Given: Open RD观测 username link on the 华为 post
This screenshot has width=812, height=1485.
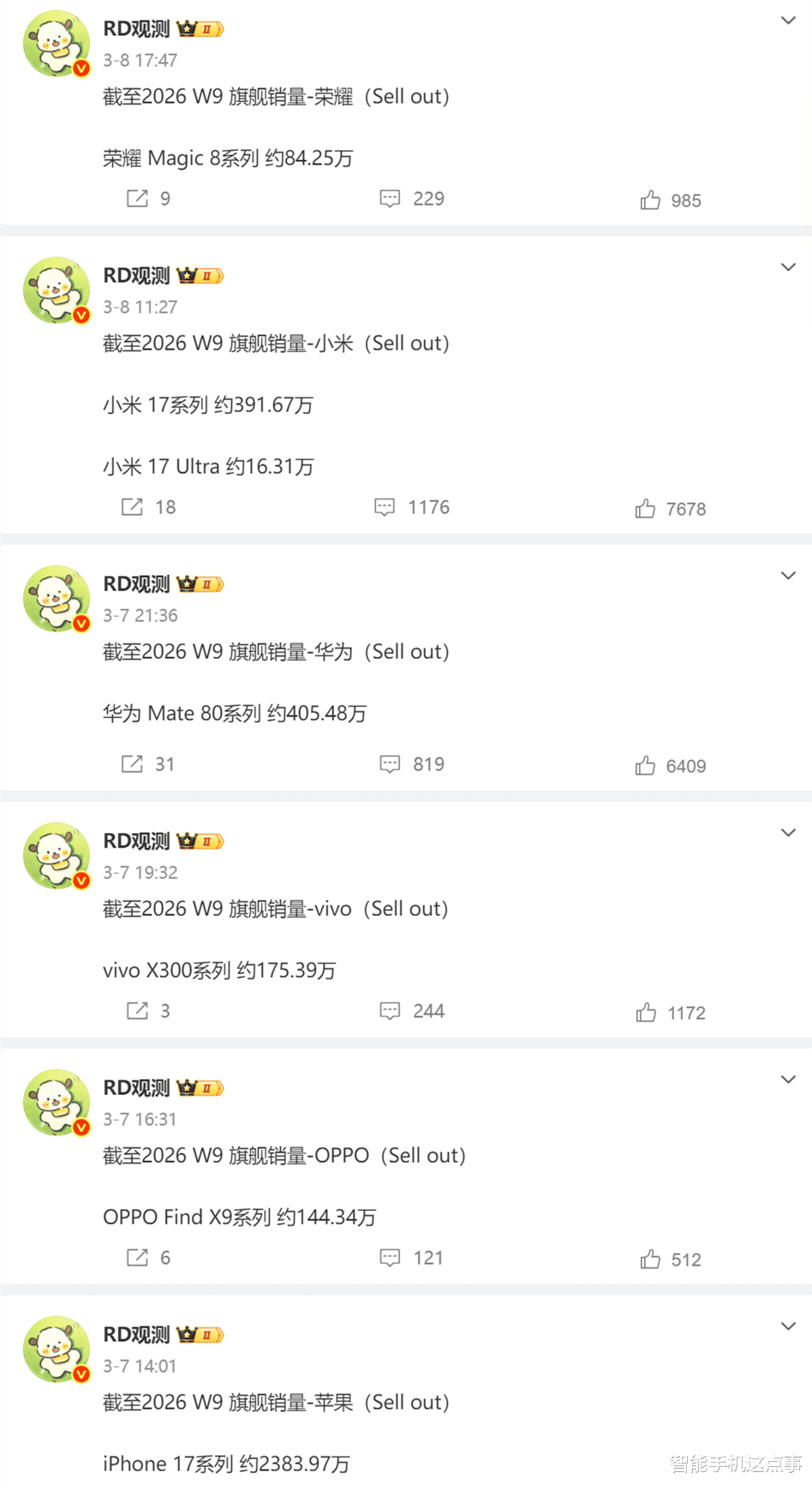Looking at the screenshot, I should pyautogui.click(x=136, y=584).
